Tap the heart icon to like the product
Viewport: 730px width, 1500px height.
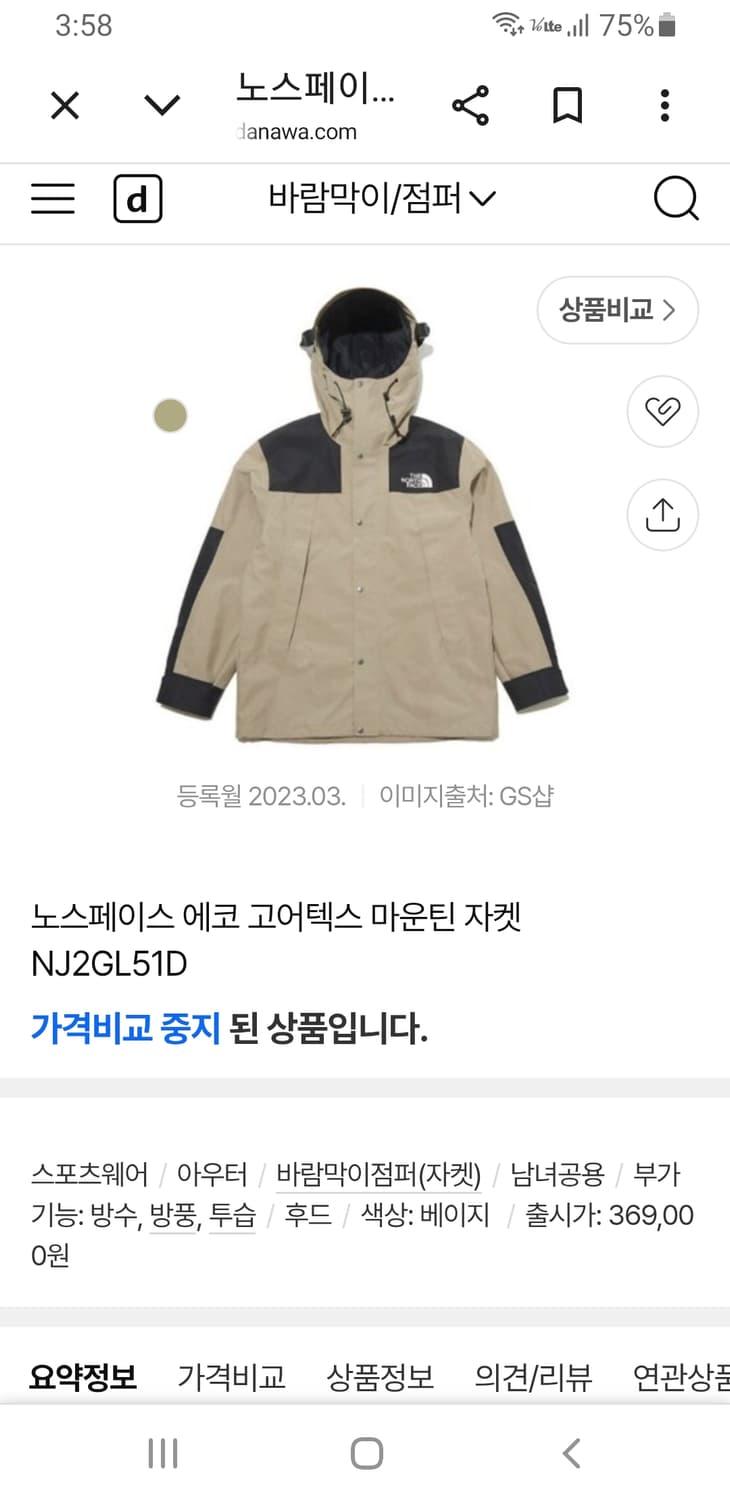(661, 411)
